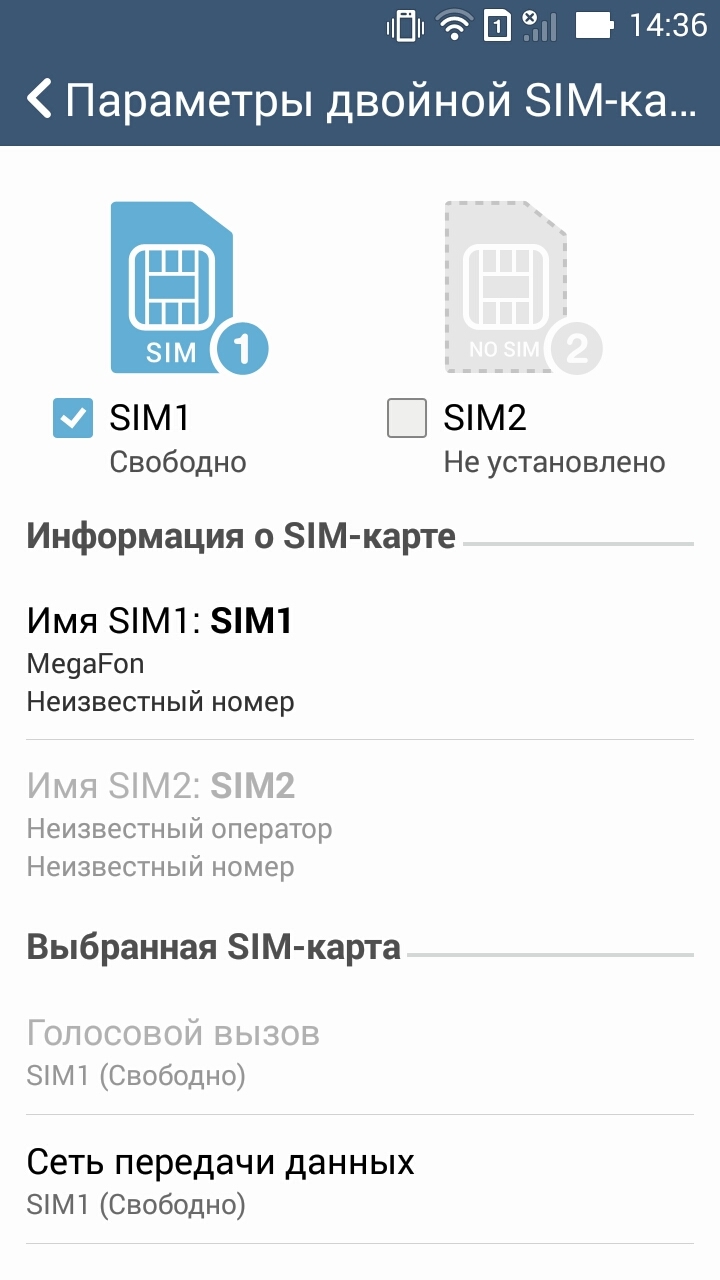This screenshot has height=1280, width=720.
Task: Open Сеть передачи данных setting
Action: click(x=360, y=1180)
